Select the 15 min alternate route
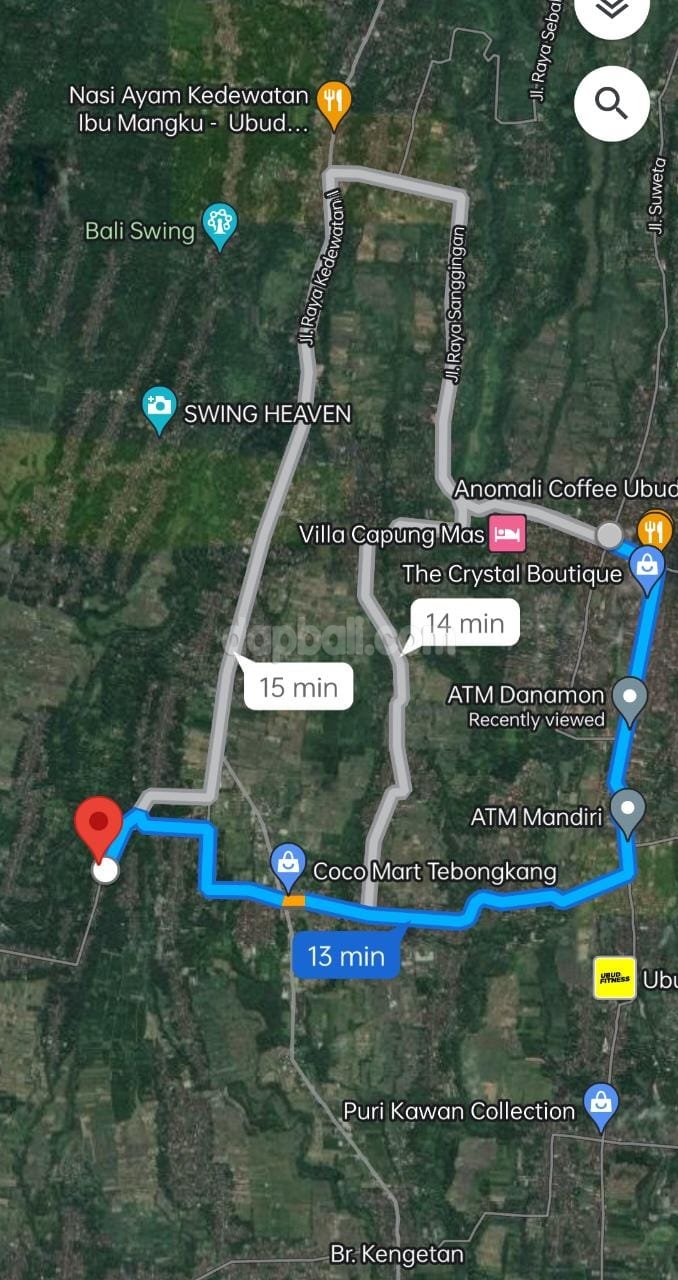This screenshot has width=678, height=1280. [299, 687]
